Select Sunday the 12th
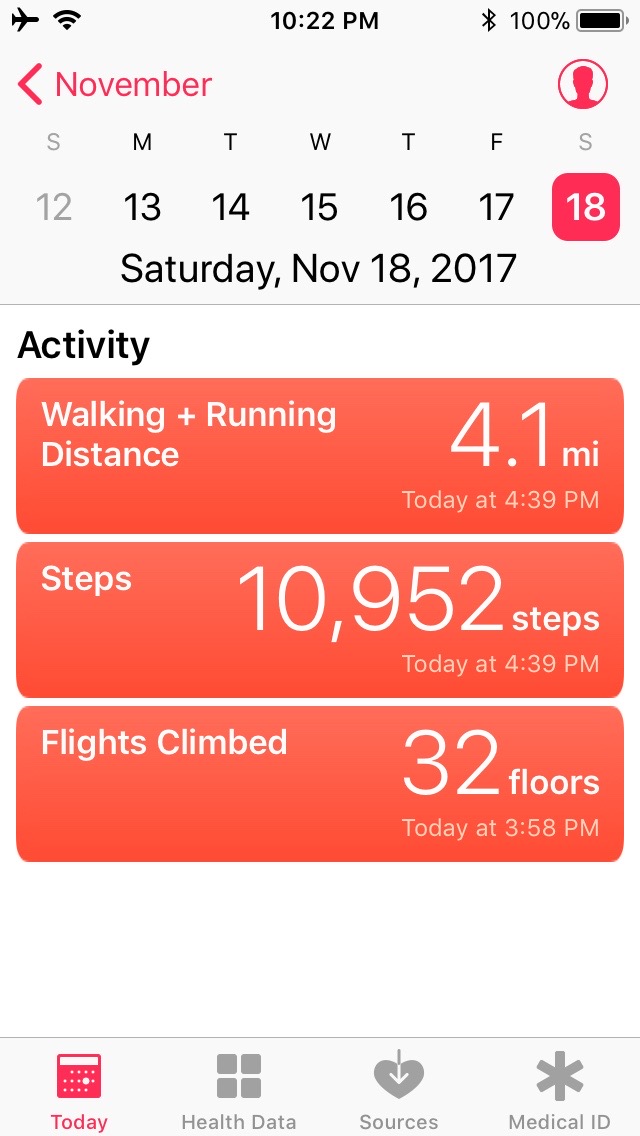 coord(54,207)
